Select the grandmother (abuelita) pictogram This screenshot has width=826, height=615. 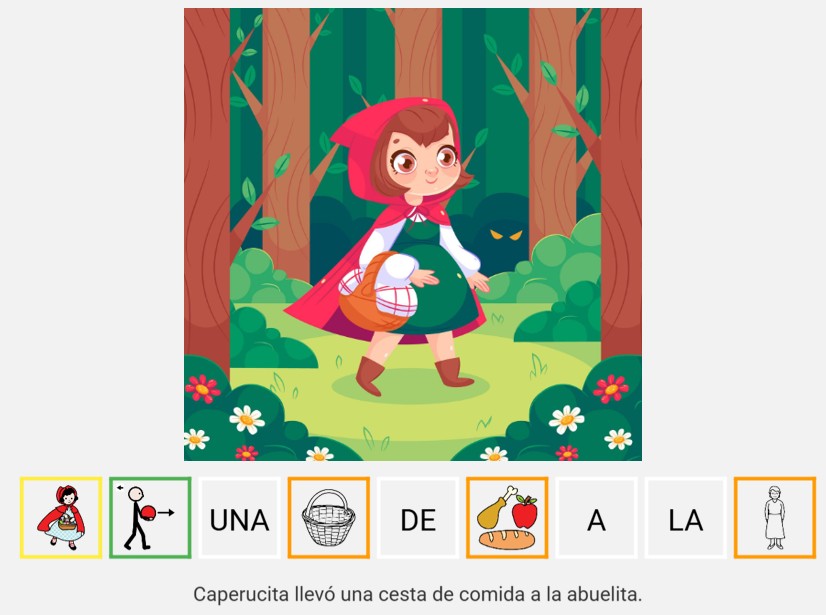[775, 518]
